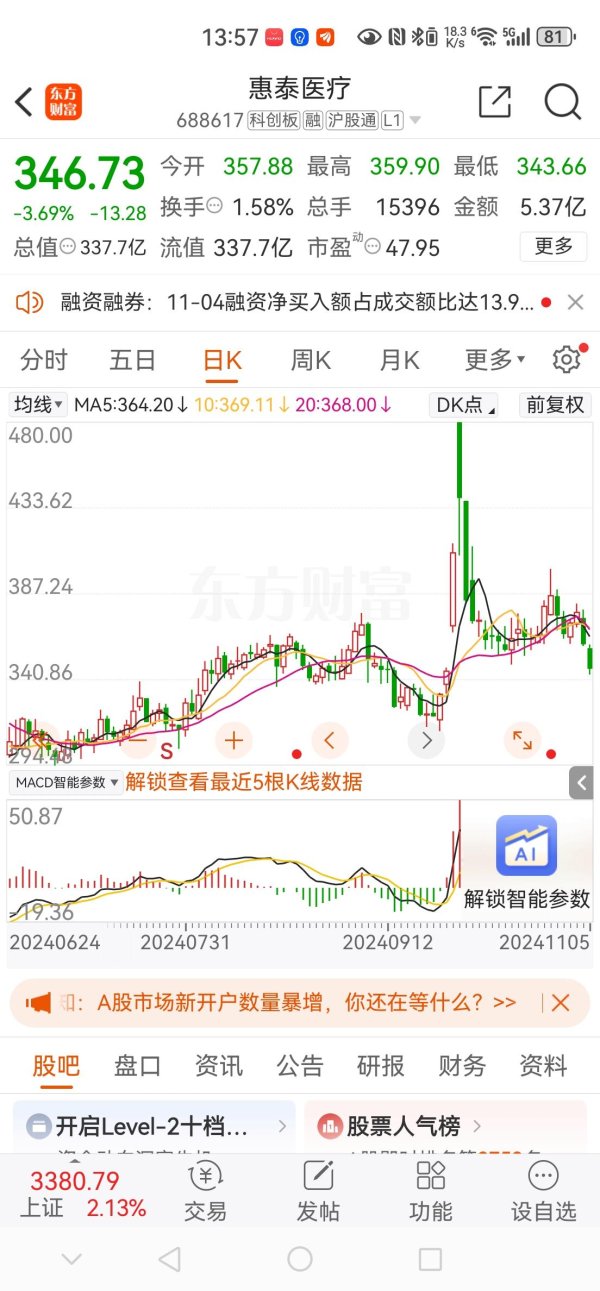Viewport: 600px width, 1291px height.
Task: Tap 设自选 to add to watchlist
Action: click(544, 1191)
